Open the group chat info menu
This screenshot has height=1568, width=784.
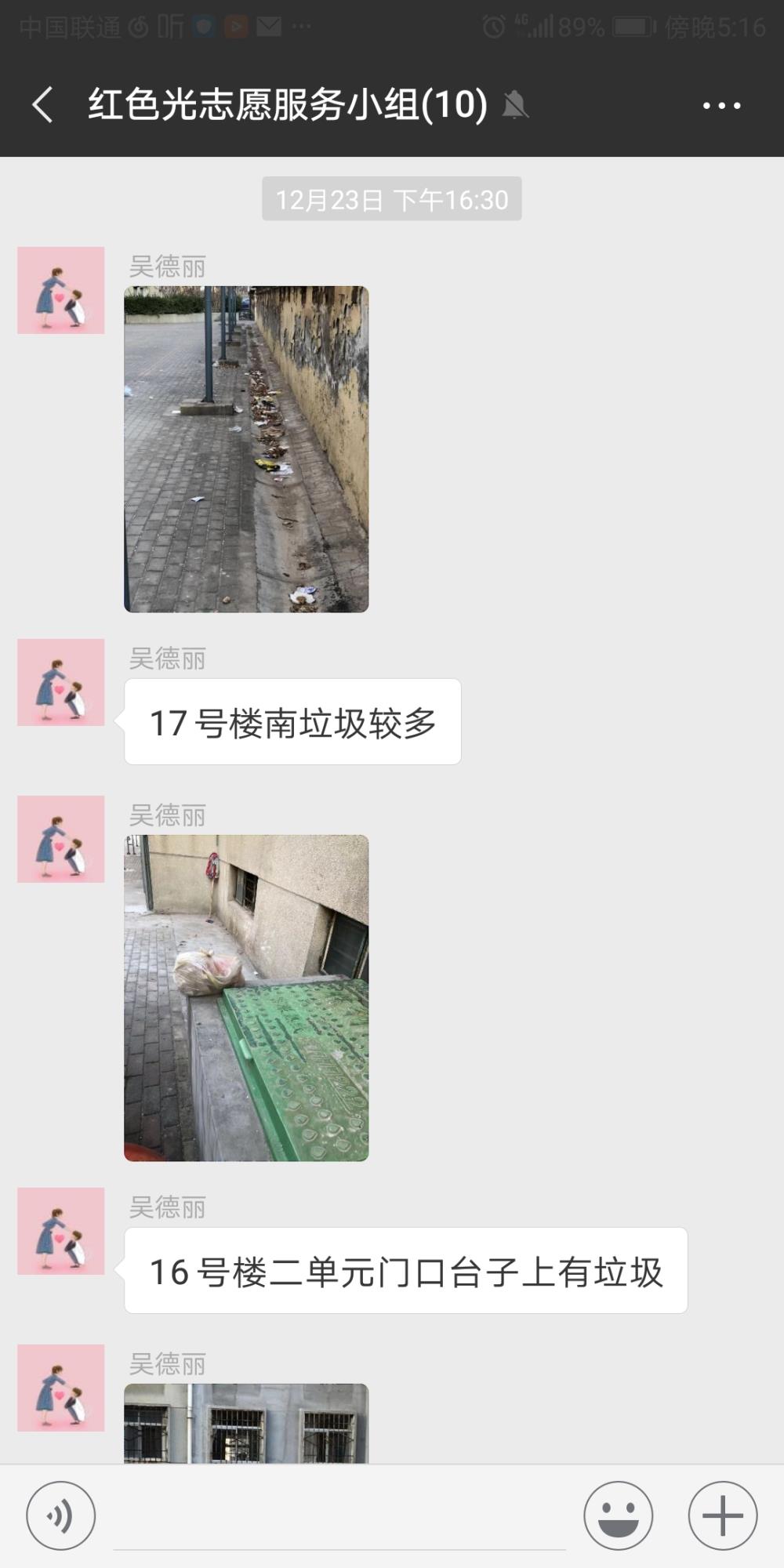(721, 106)
